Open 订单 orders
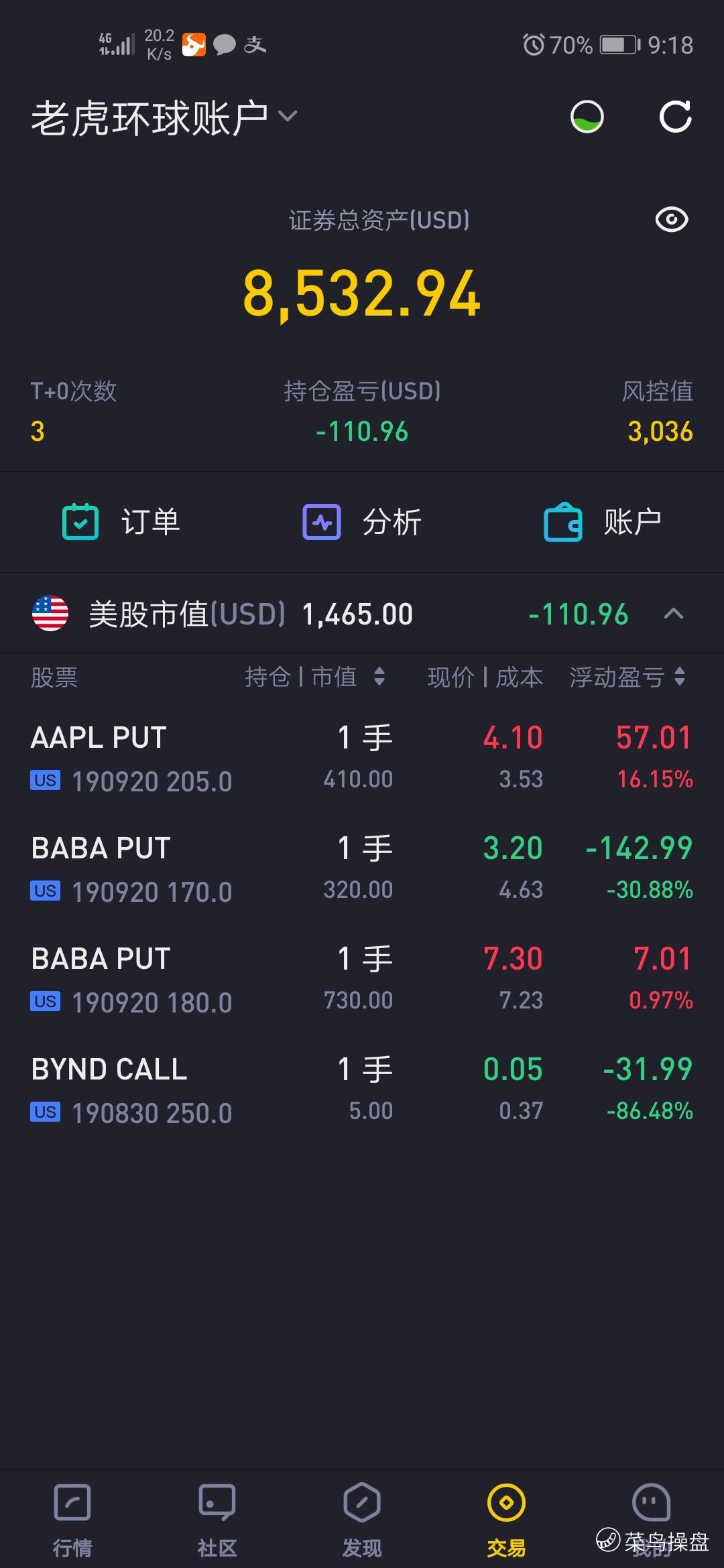Viewport: 724px width, 1568px height. 121,522
